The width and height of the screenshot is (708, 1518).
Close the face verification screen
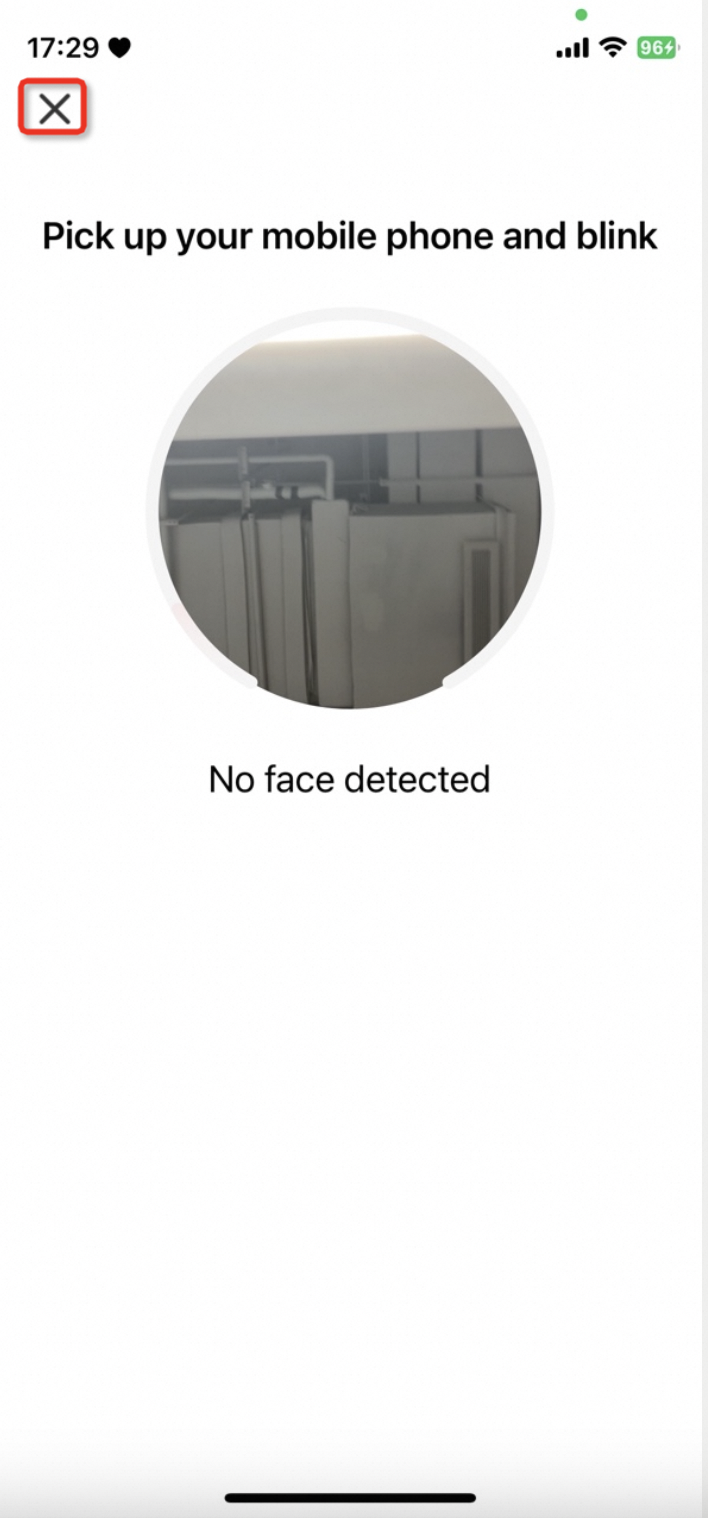pos(54,109)
